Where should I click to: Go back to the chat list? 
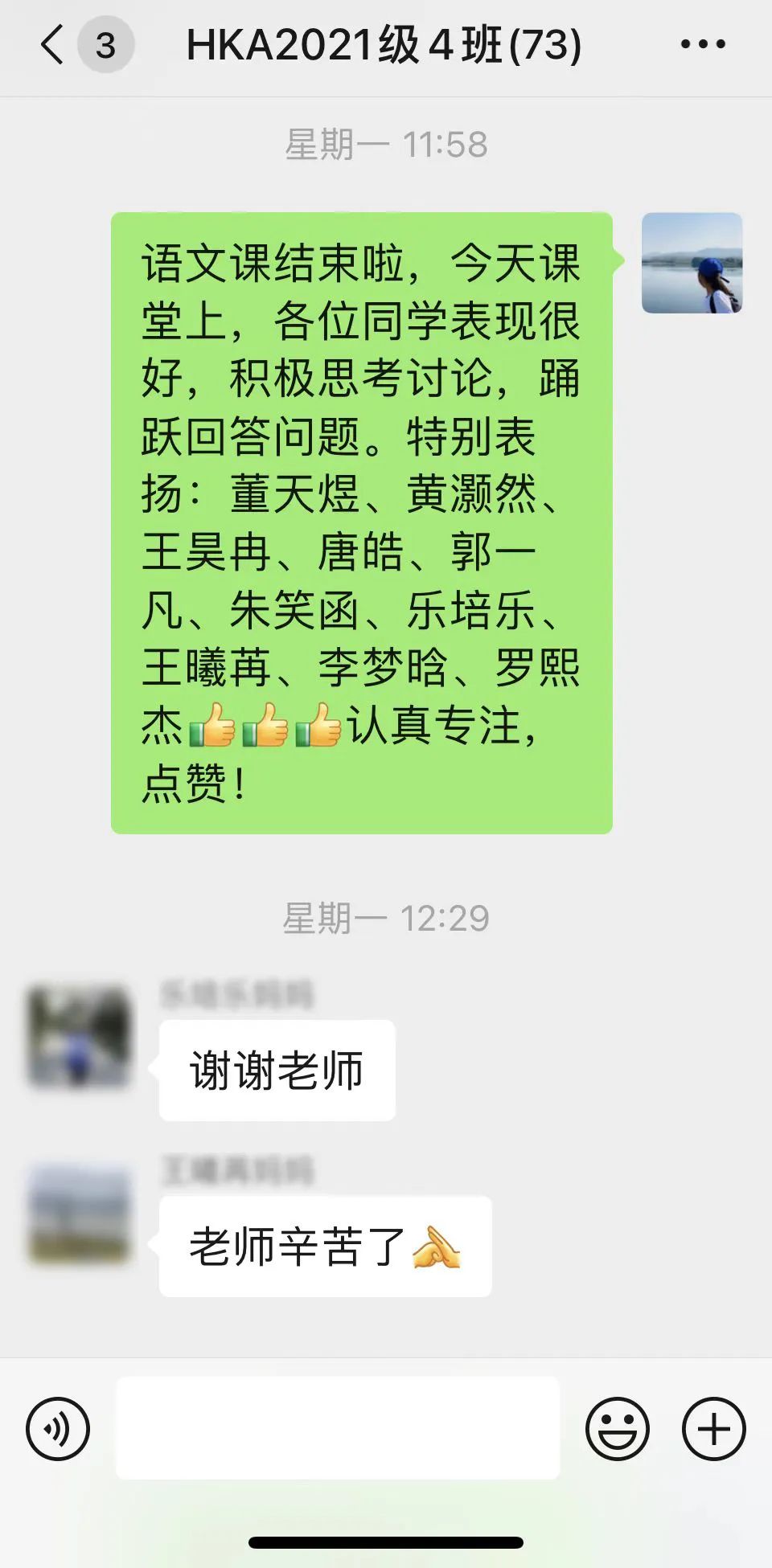click(53, 45)
